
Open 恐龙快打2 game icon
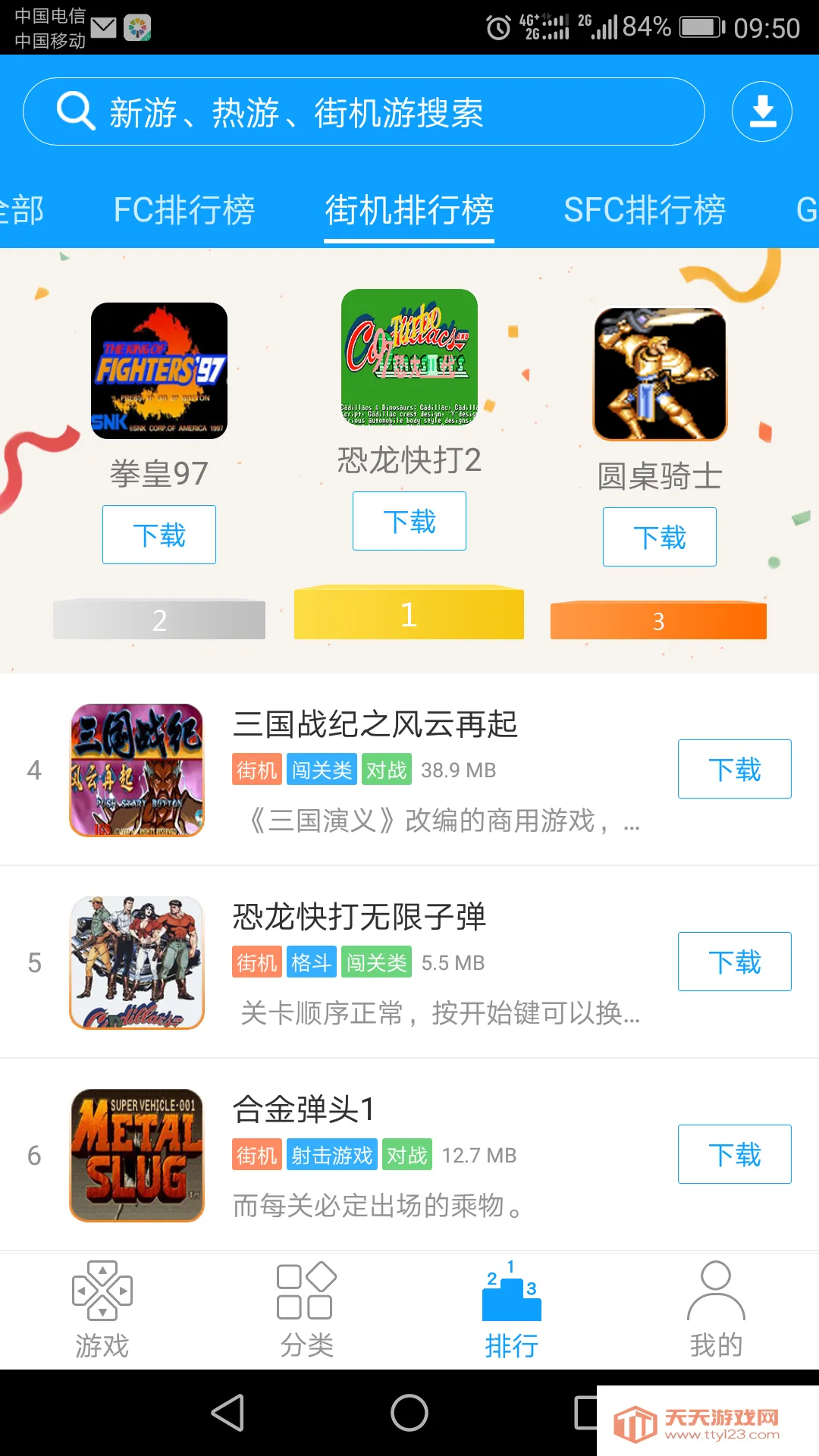(409, 357)
